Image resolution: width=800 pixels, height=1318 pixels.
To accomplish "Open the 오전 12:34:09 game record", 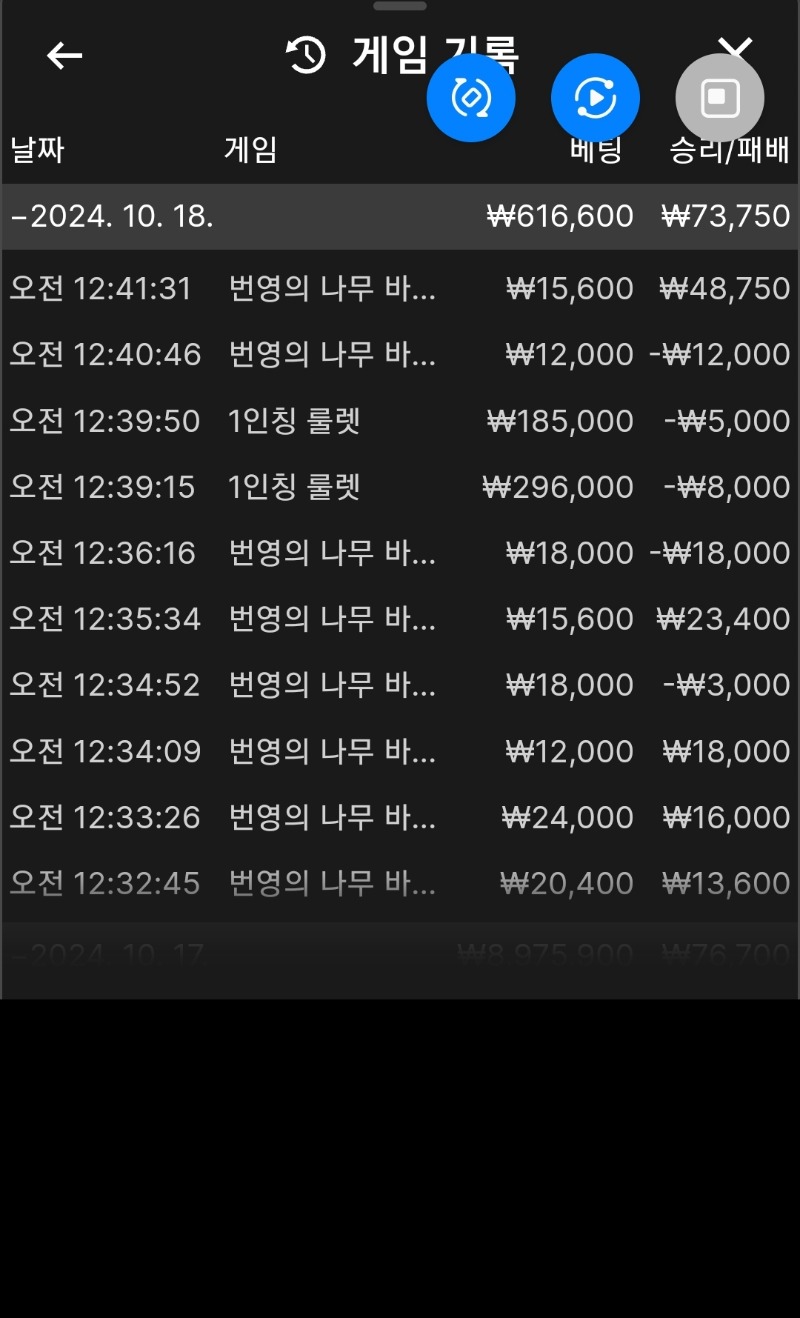I will [400, 751].
